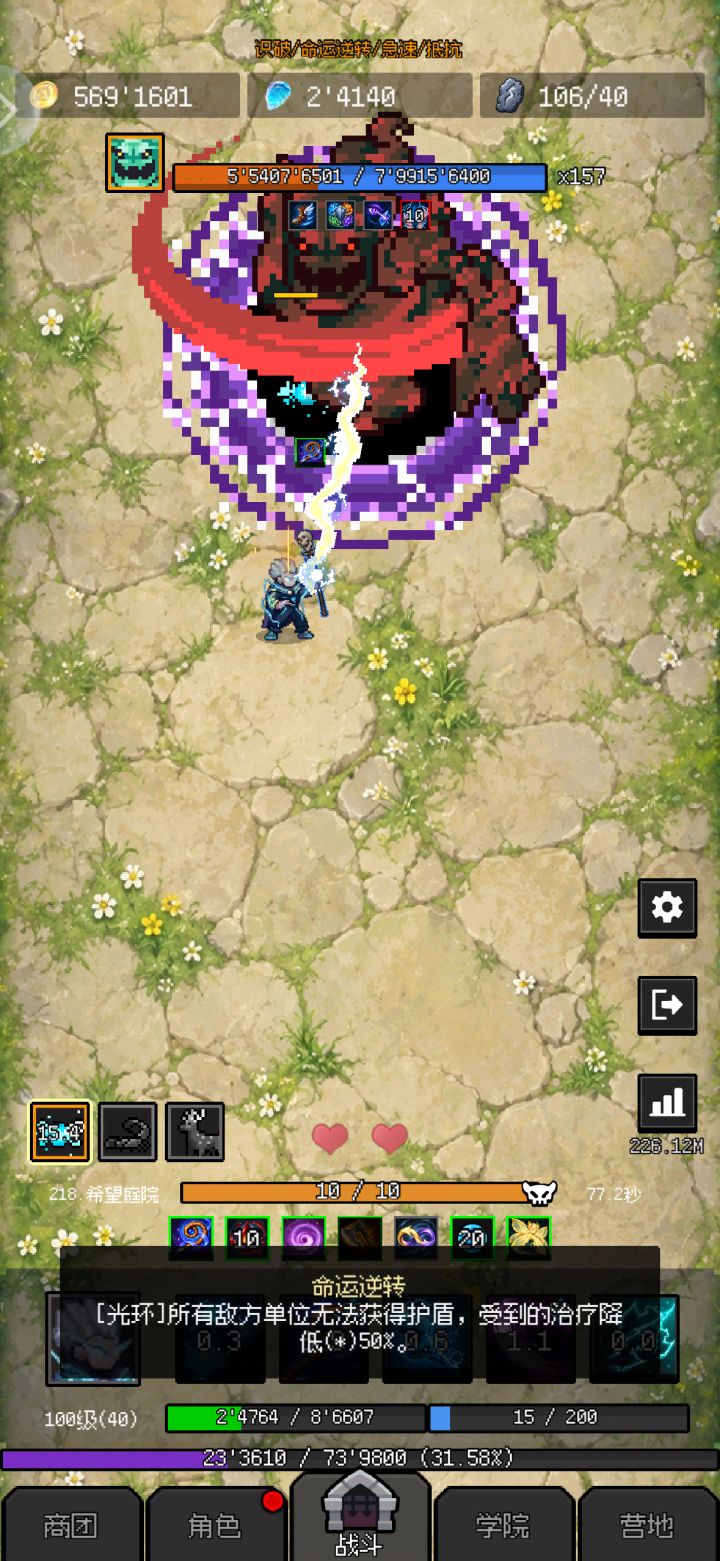Image resolution: width=720 pixels, height=1561 pixels.
Task: Tap the boss portrait icon
Action: pyautogui.click(x=135, y=162)
